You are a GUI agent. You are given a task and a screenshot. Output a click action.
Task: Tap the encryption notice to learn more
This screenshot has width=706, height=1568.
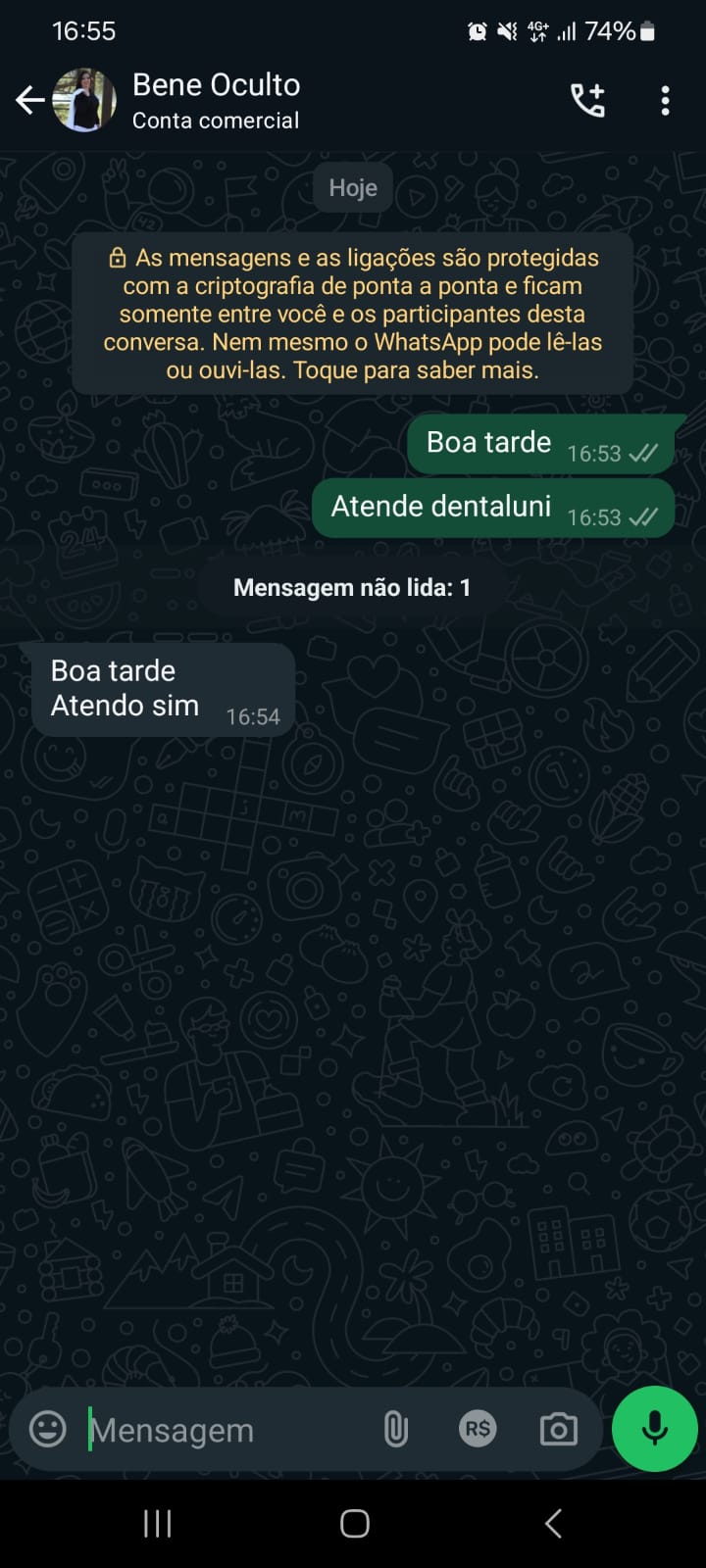(x=353, y=314)
